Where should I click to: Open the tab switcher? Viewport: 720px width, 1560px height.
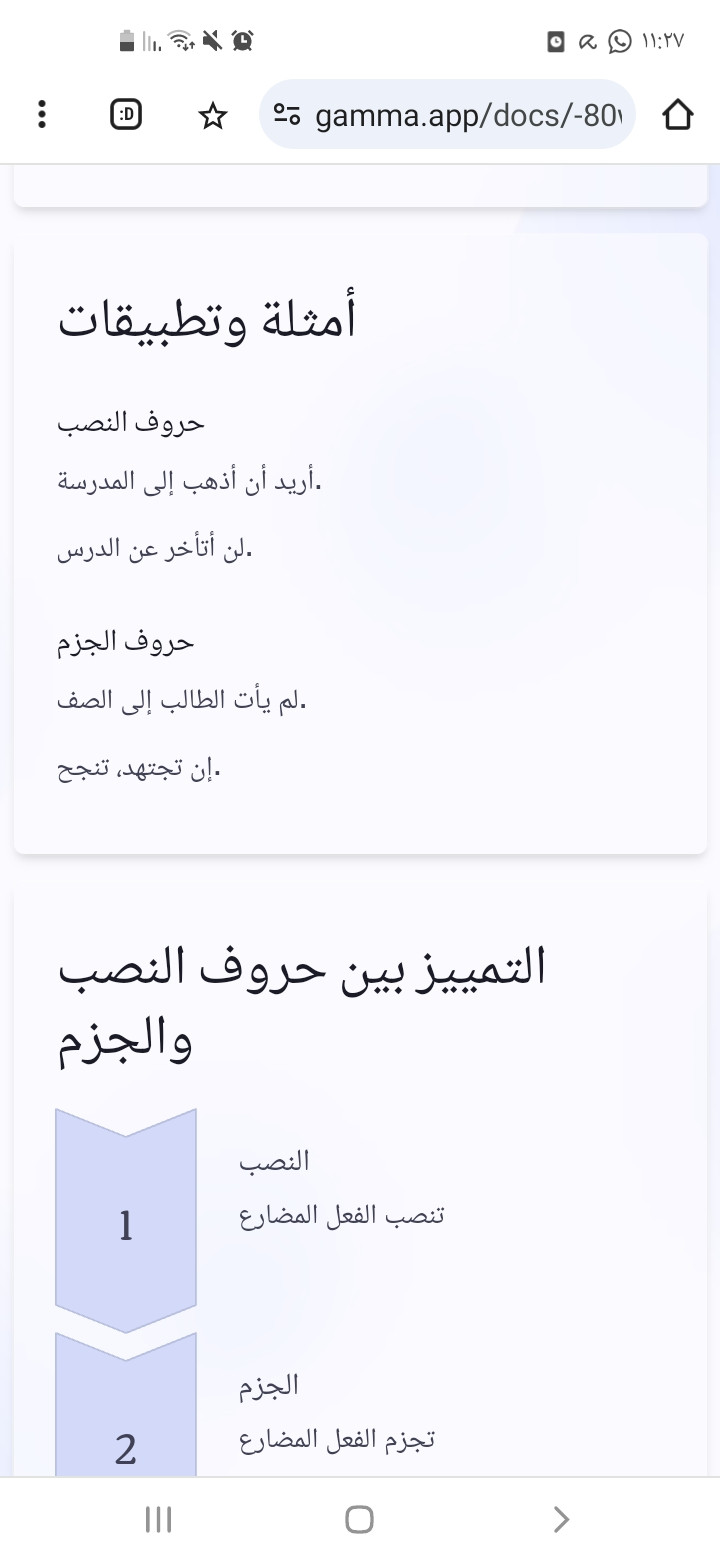click(x=126, y=115)
